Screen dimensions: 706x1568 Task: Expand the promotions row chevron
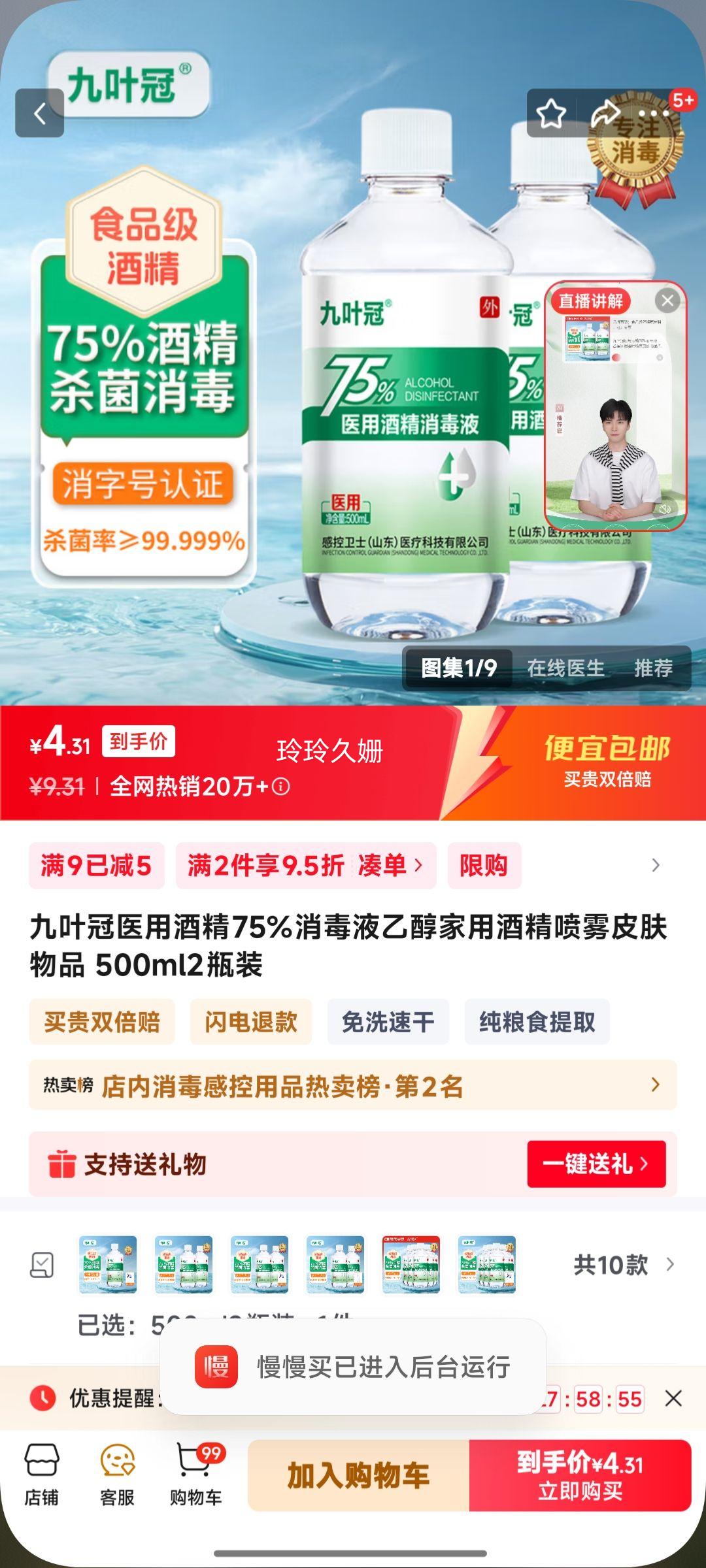pyautogui.click(x=656, y=866)
